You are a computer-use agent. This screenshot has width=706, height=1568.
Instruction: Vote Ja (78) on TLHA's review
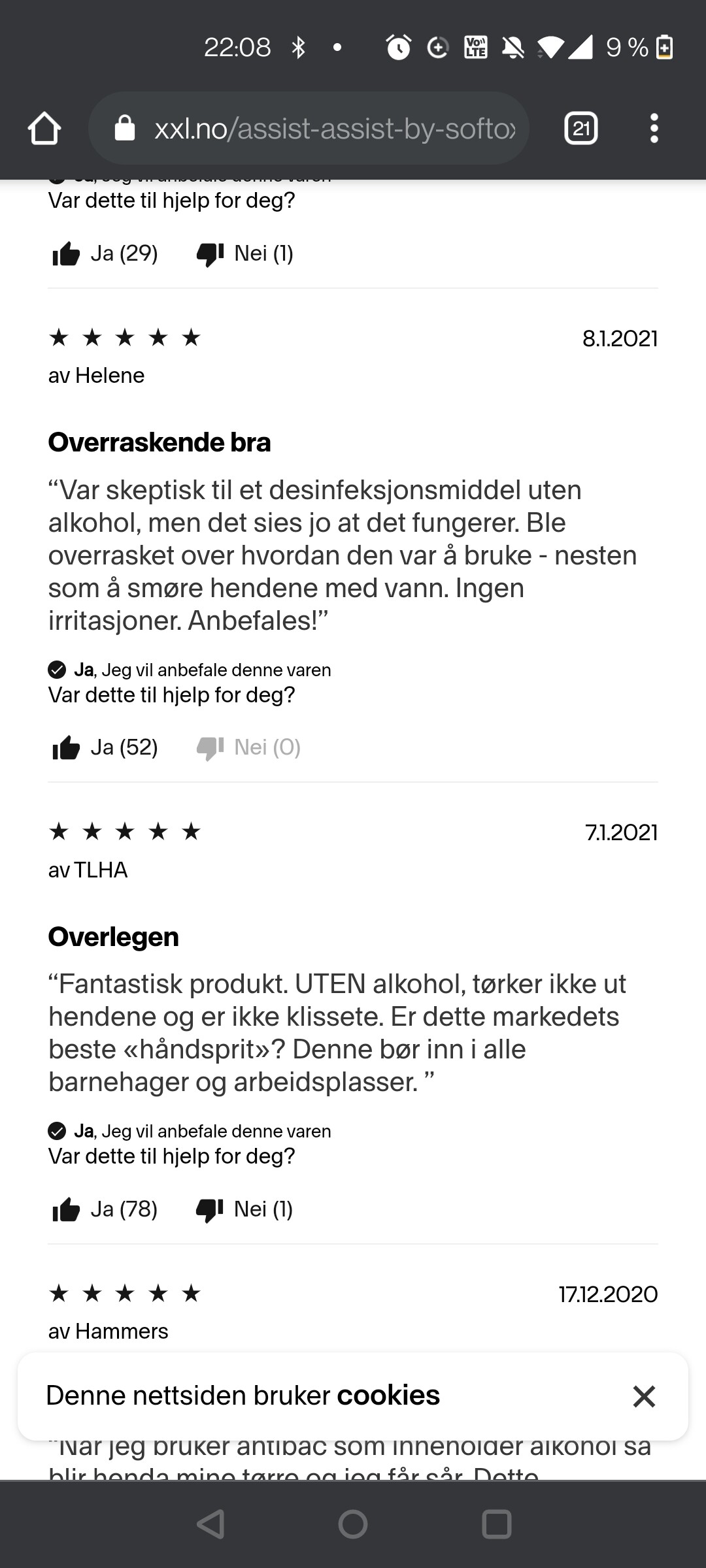(x=105, y=1209)
